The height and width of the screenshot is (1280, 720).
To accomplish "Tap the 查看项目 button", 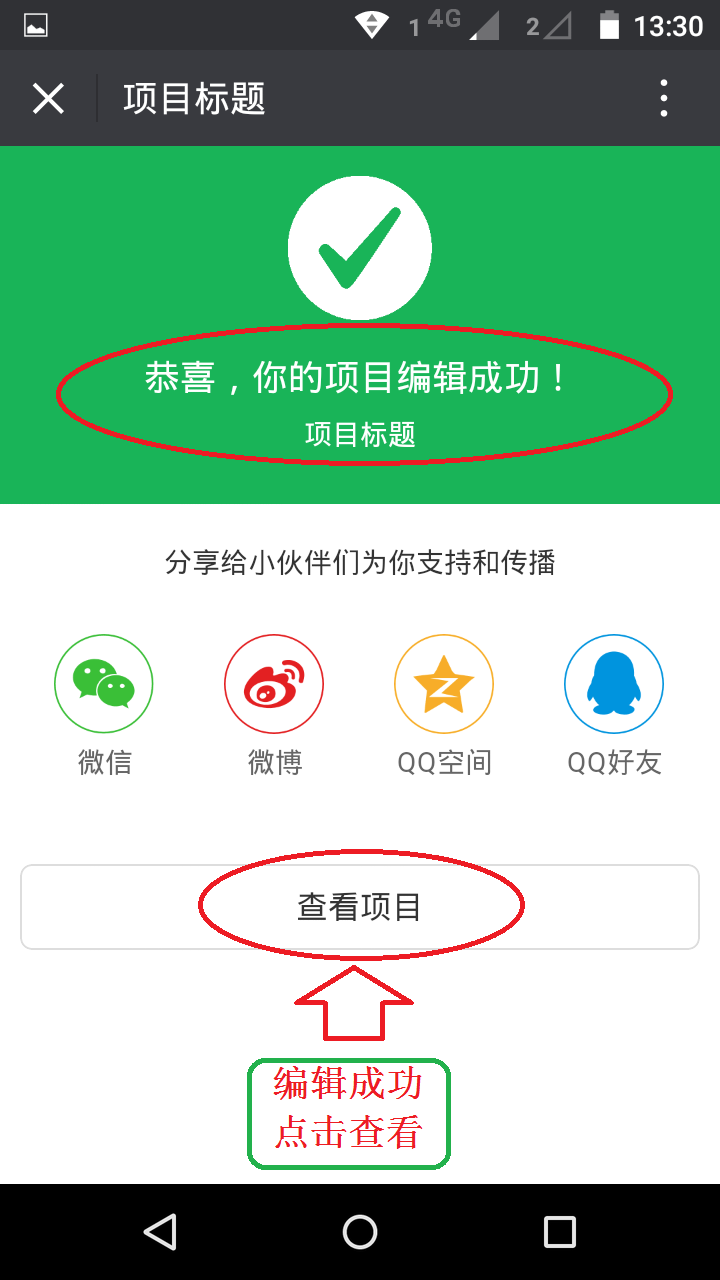I will (x=360, y=907).
